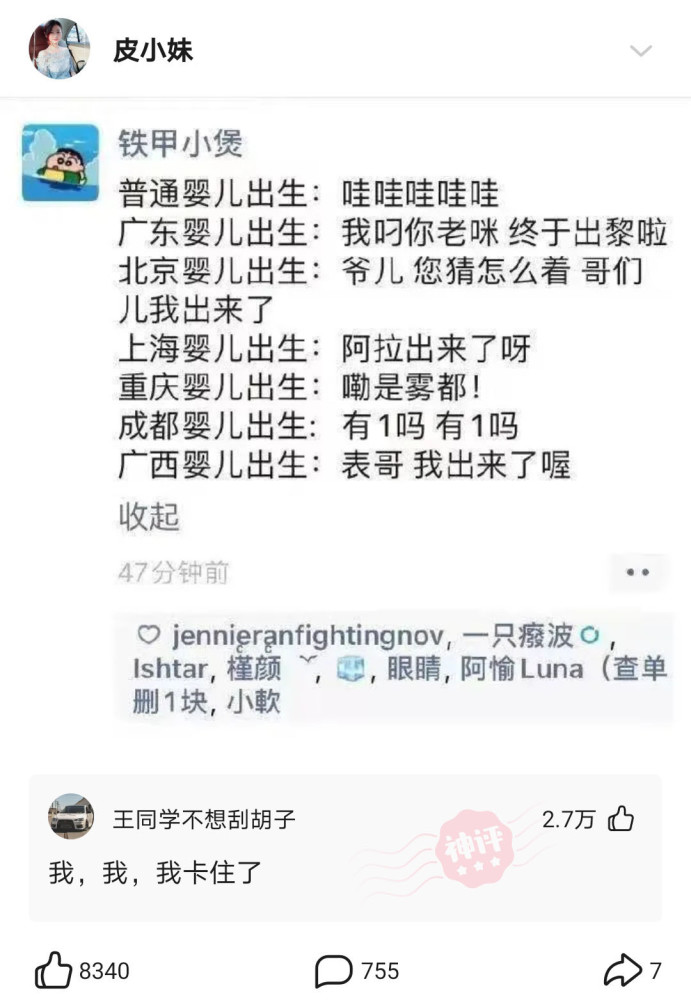
Task: Open 皮小妹's profile avatar
Action: 60,49
